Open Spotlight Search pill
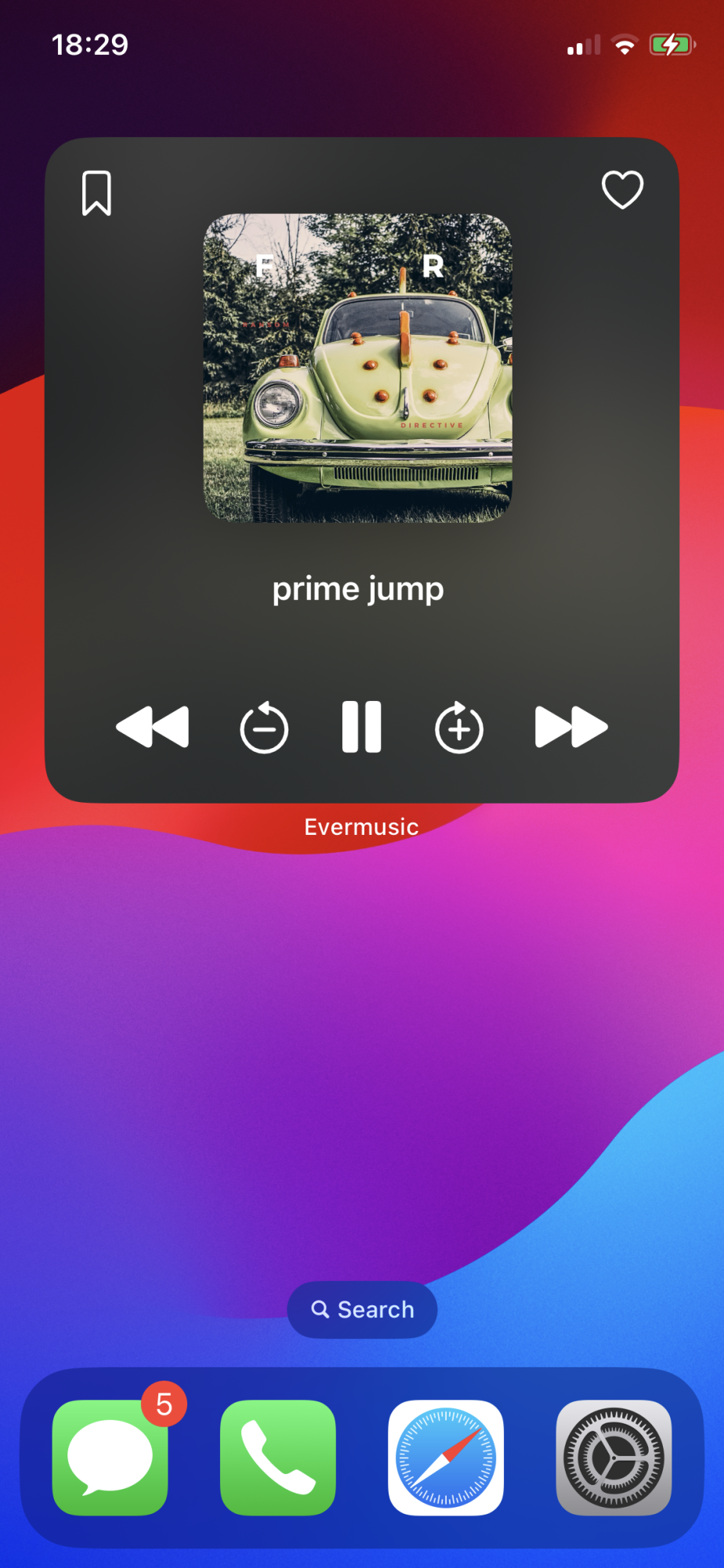 (x=362, y=1309)
